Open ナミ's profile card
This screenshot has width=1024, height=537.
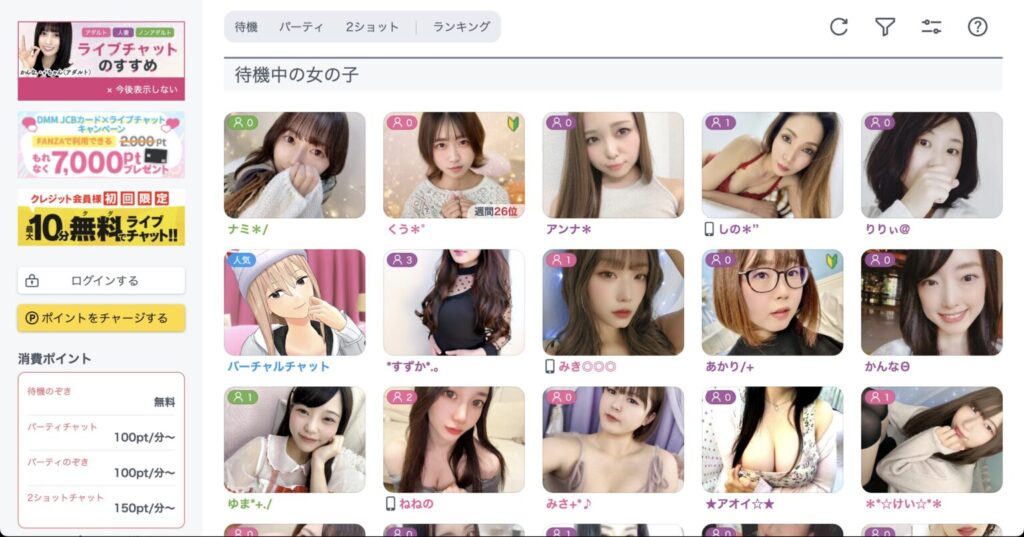click(294, 165)
